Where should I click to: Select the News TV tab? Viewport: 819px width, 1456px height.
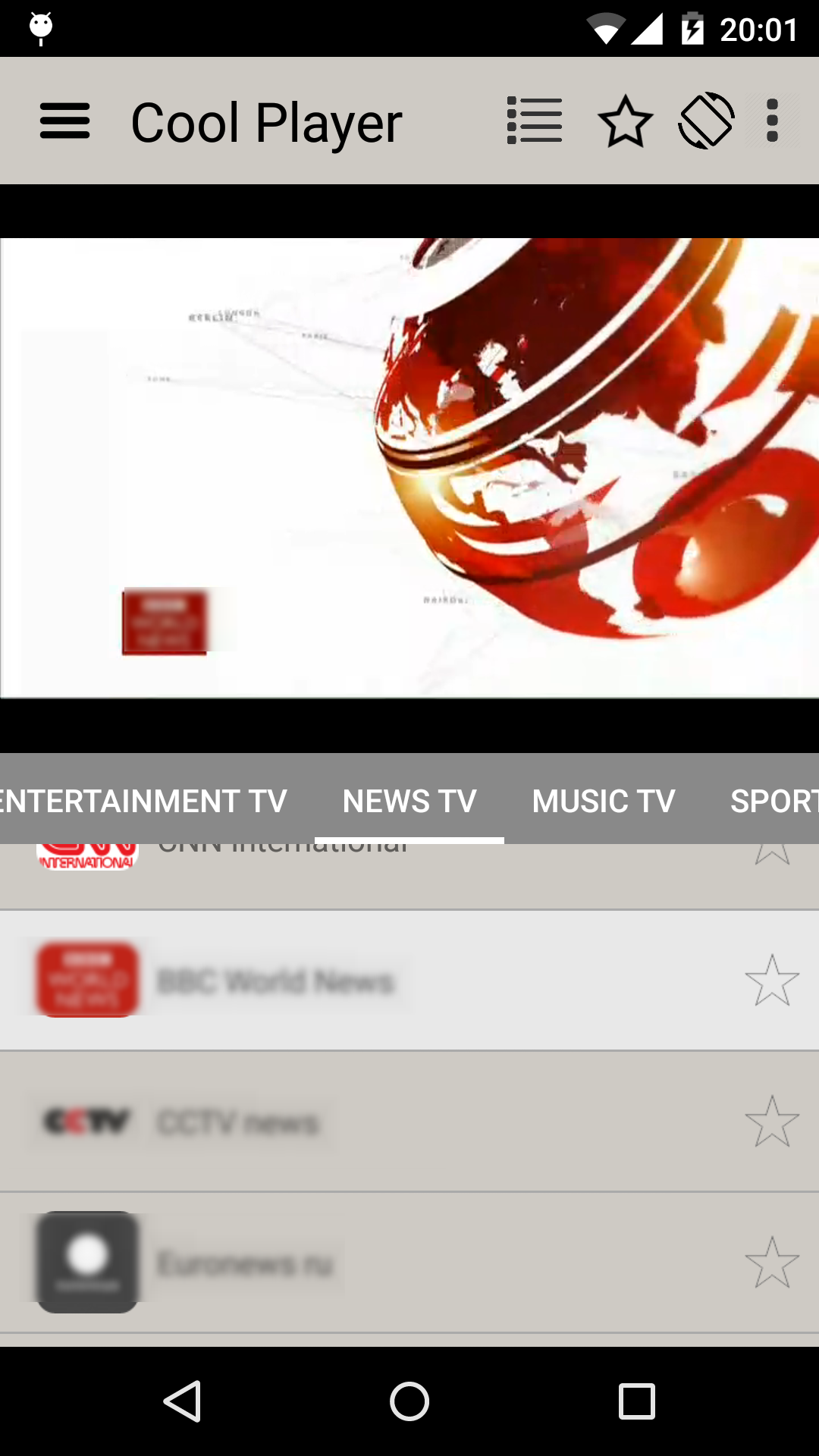pos(409,801)
